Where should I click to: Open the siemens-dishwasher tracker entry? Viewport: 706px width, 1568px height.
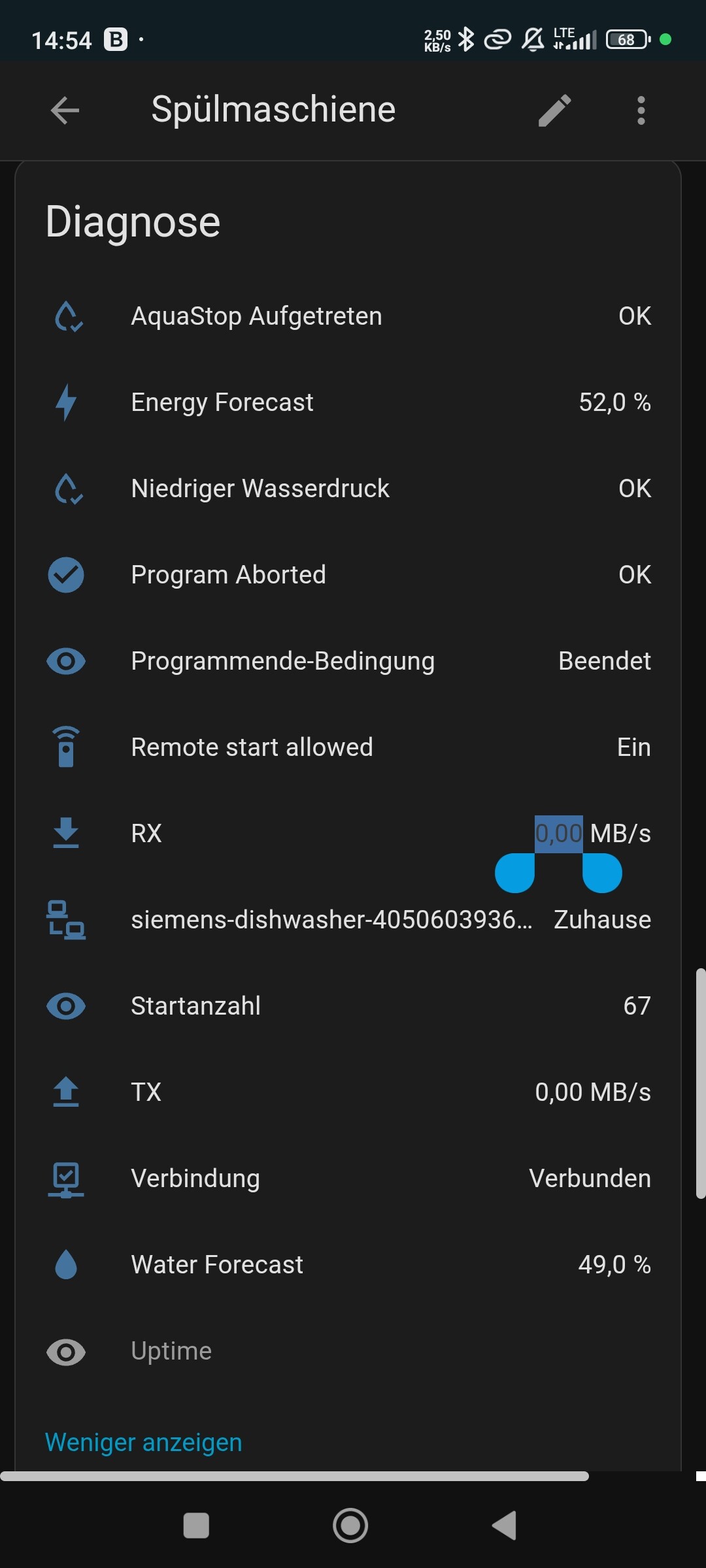[x=331, y=920]
